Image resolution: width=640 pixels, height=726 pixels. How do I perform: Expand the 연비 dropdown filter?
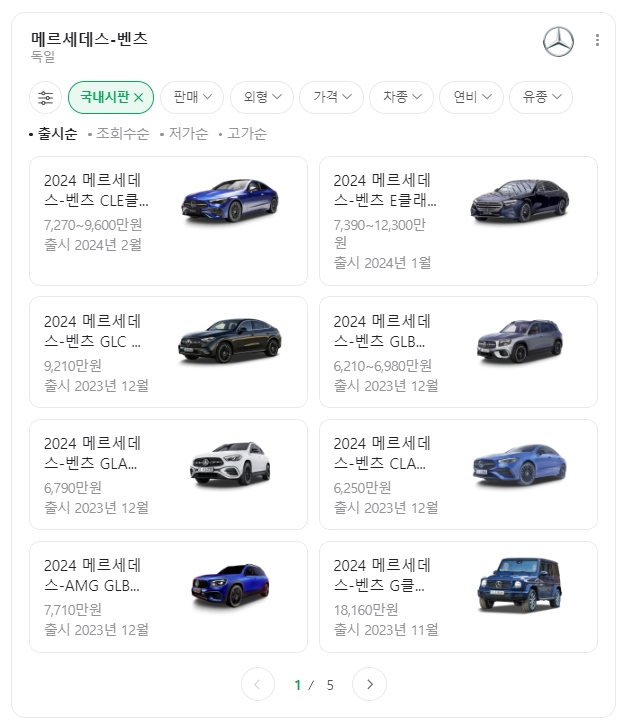(472, 97)
